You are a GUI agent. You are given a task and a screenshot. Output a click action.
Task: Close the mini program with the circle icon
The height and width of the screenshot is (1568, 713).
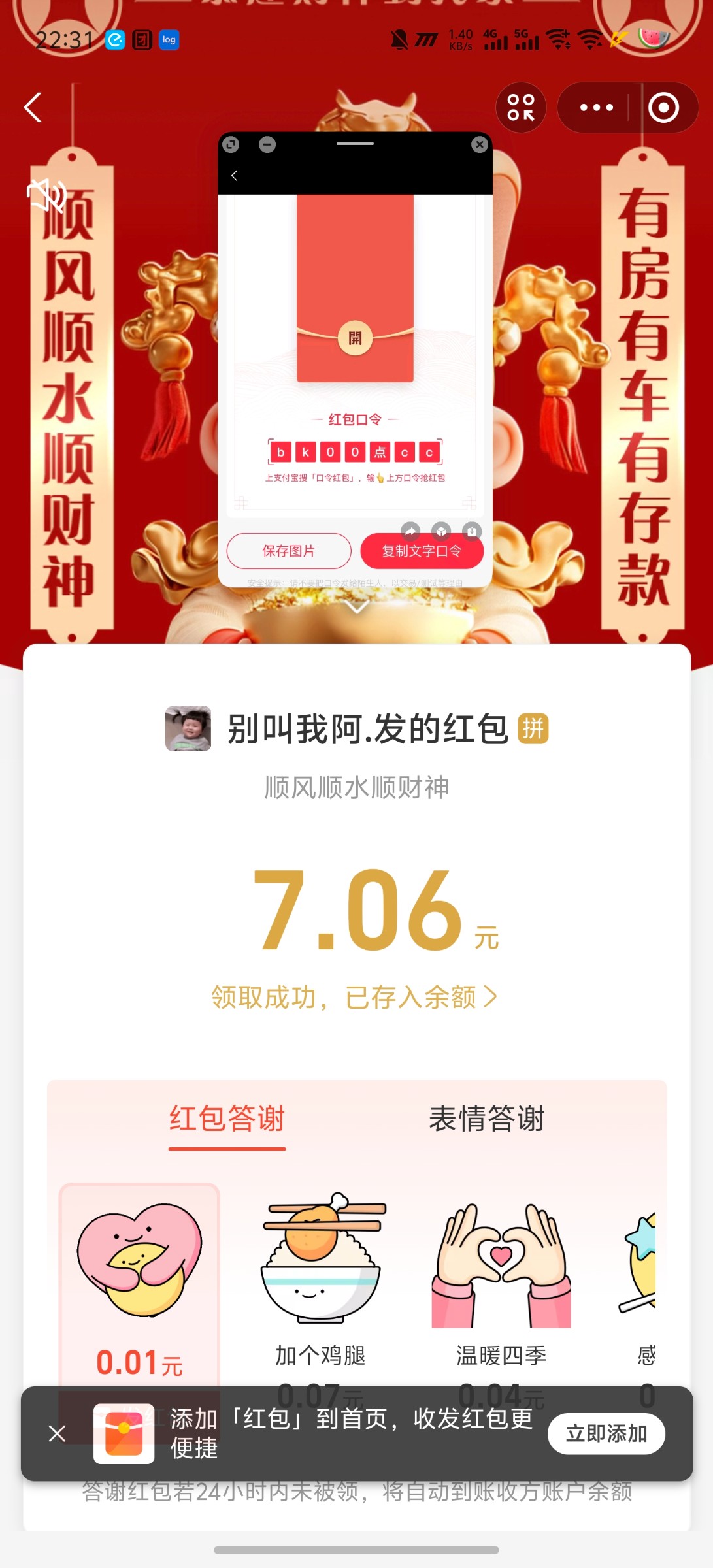663,108
